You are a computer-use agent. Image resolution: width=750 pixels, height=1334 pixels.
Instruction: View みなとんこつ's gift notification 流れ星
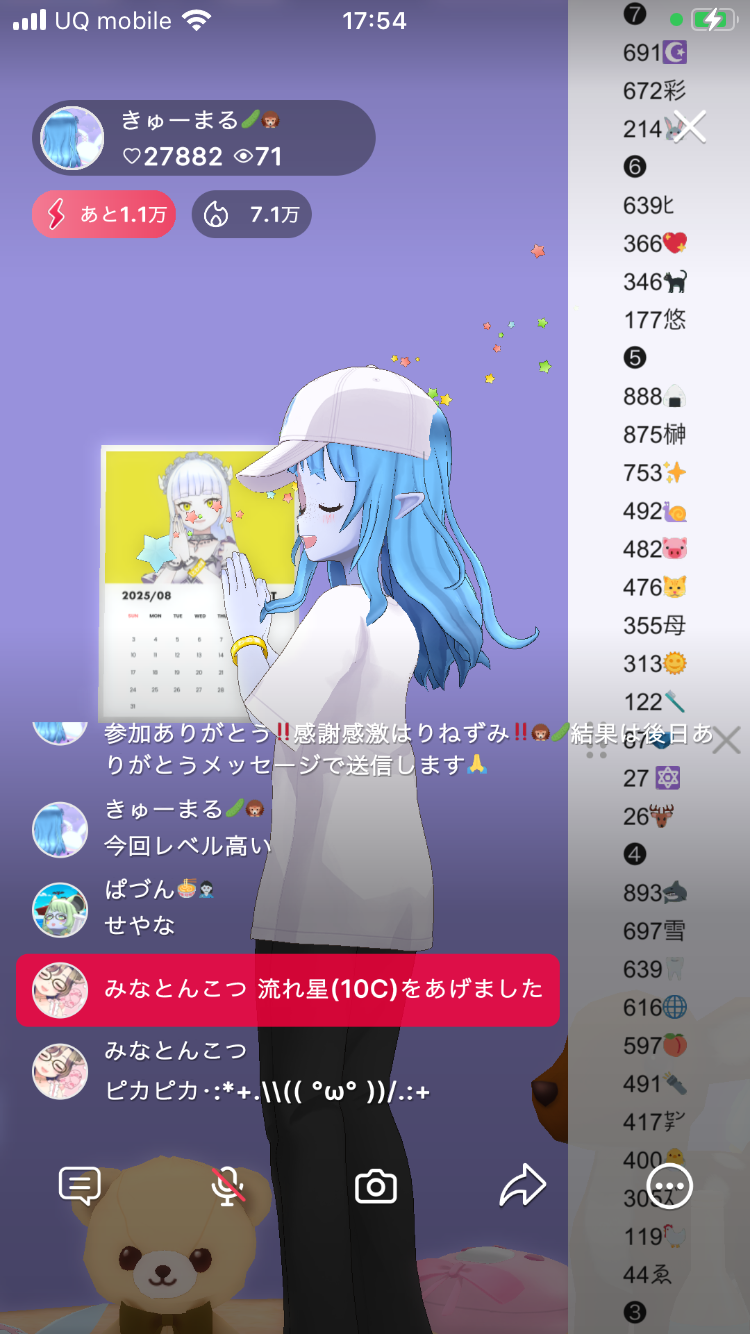pos(287,989)
